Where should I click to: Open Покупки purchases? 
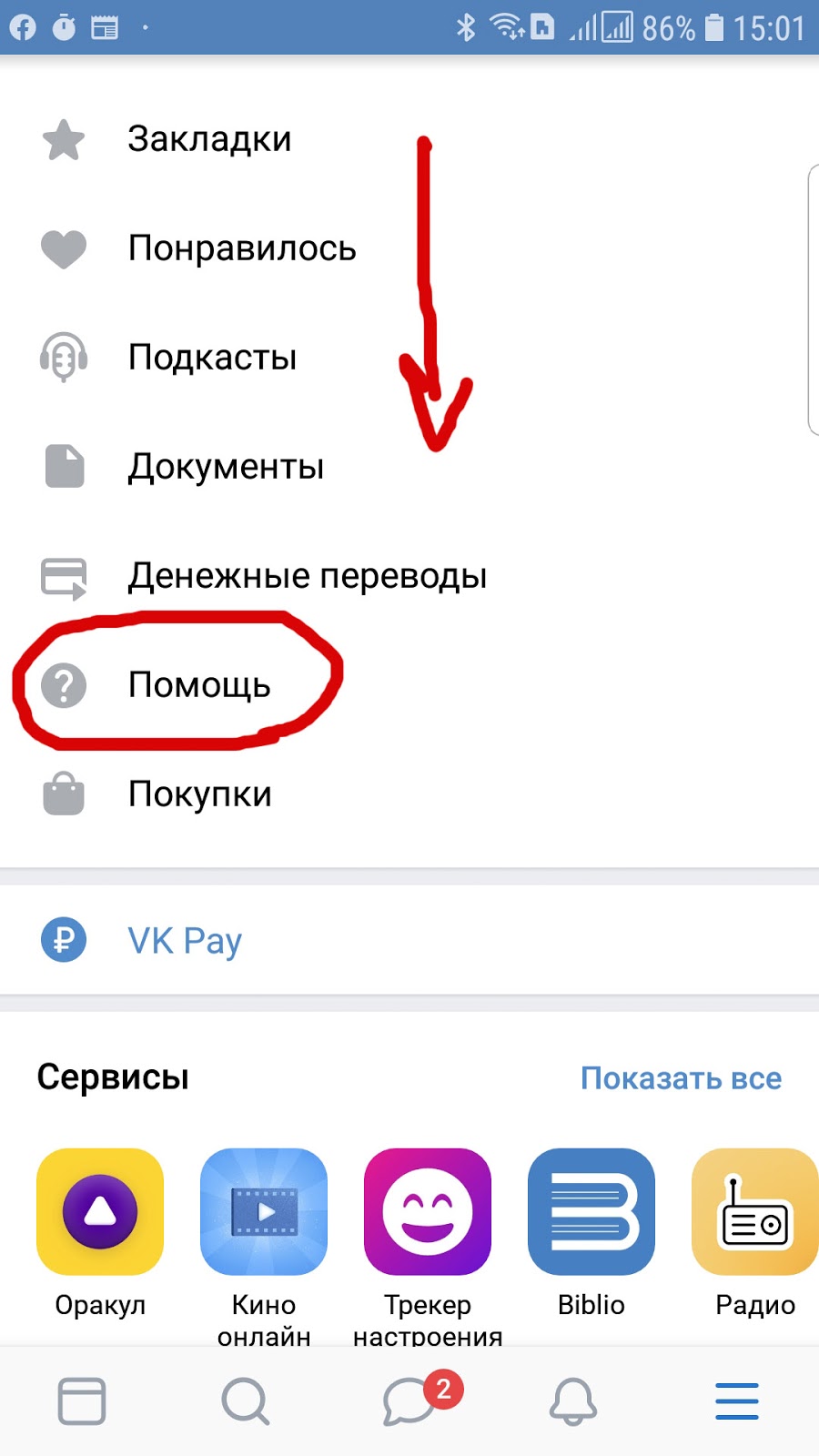tap(199, 794)
